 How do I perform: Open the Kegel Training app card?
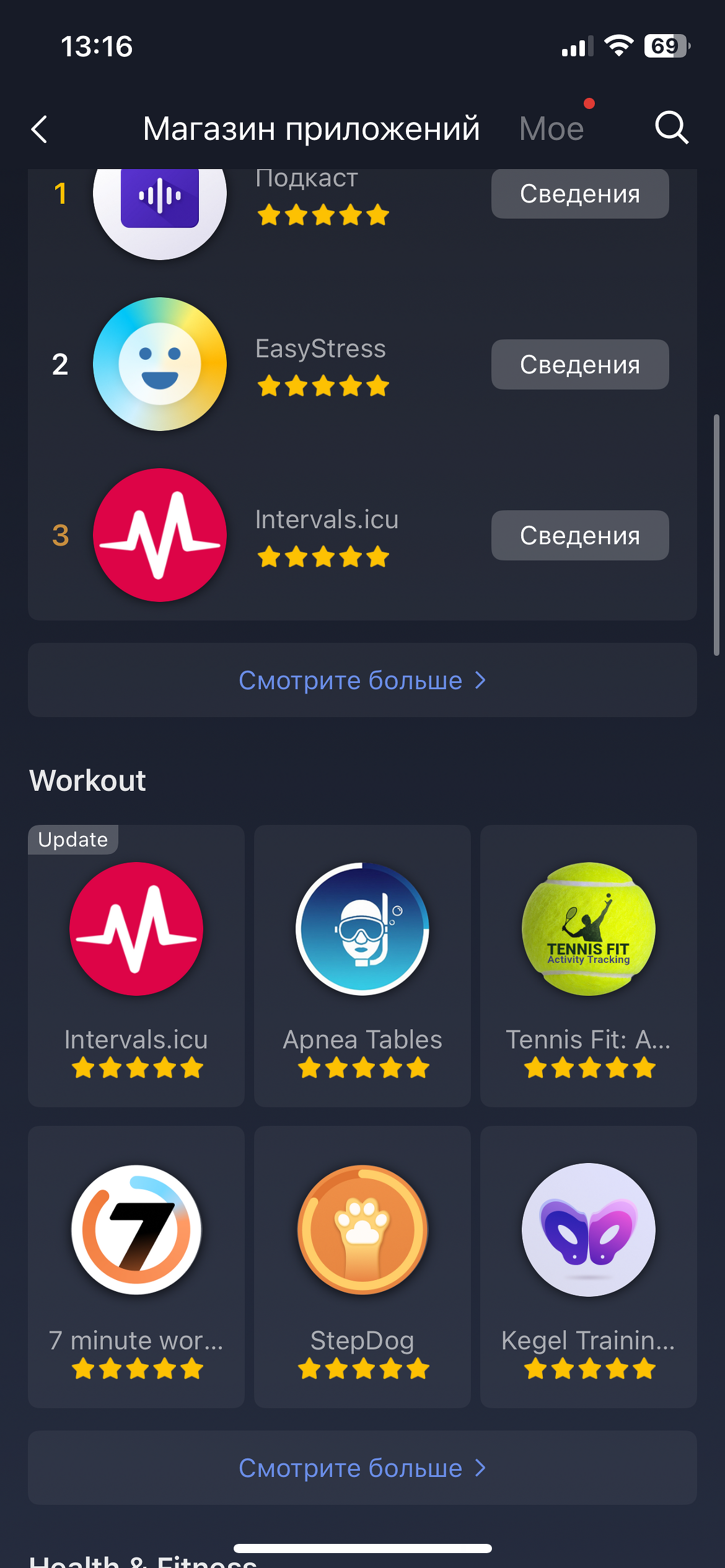[588, 1266]
